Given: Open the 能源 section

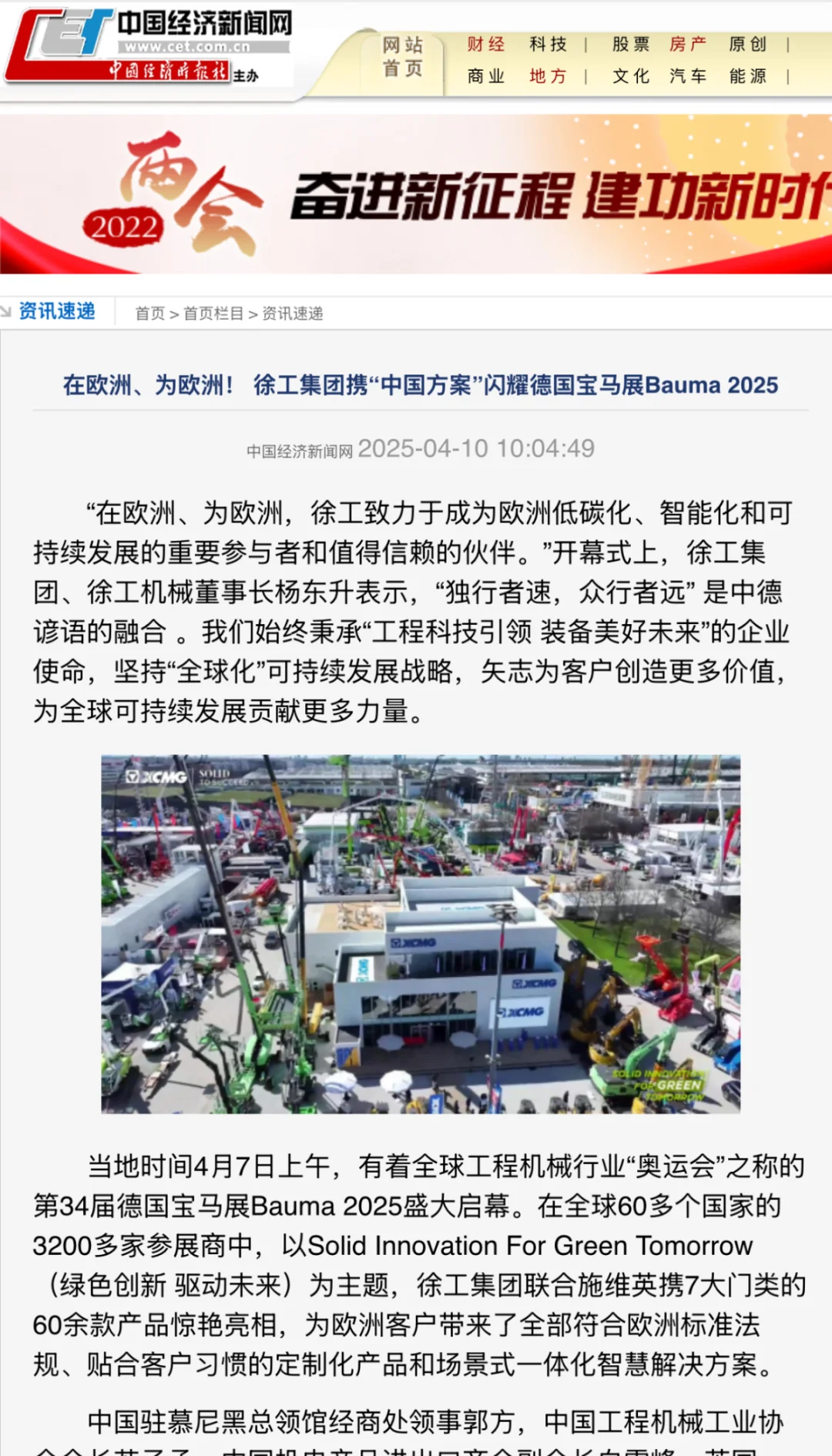Looking at the screenshot, I should click(x=748, y=76).
